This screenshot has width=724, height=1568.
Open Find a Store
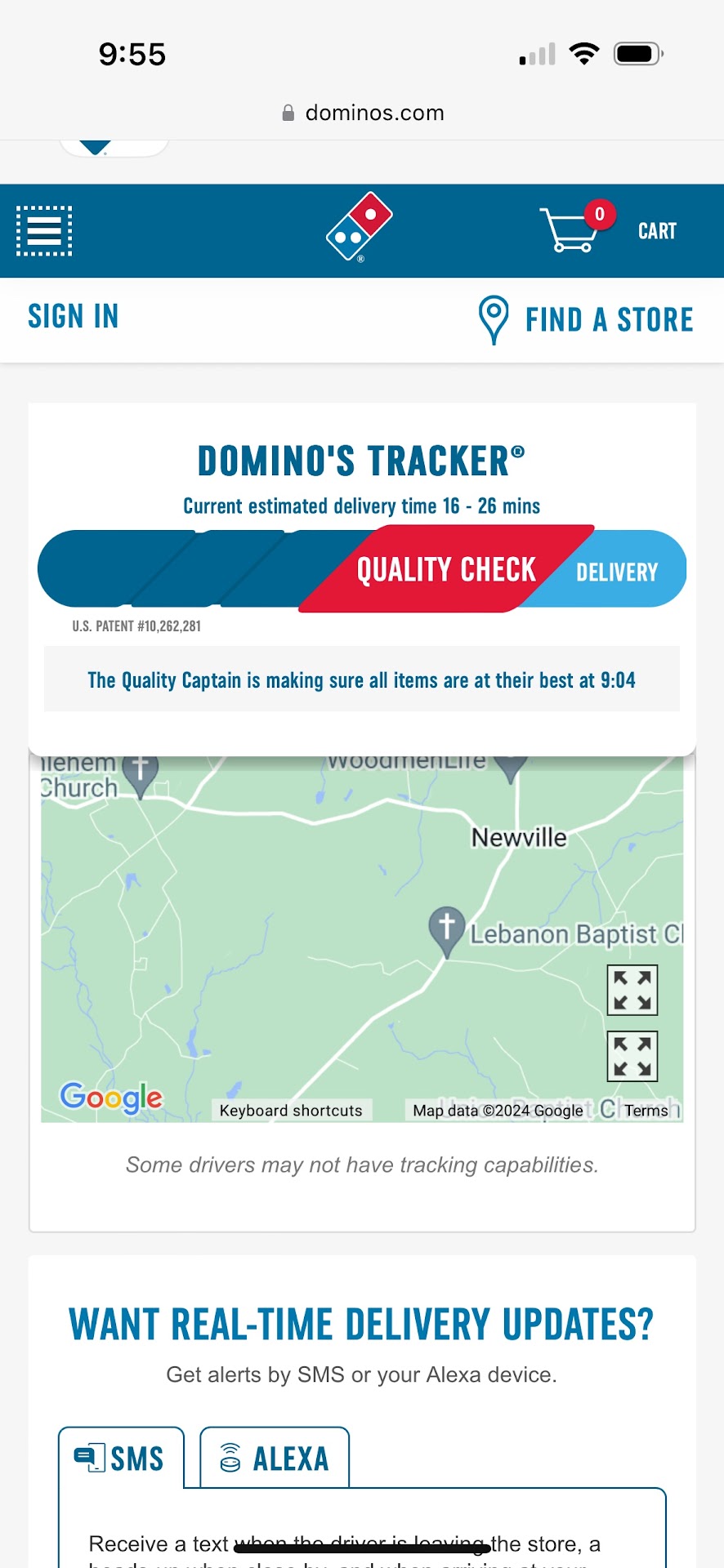point(586,319)
